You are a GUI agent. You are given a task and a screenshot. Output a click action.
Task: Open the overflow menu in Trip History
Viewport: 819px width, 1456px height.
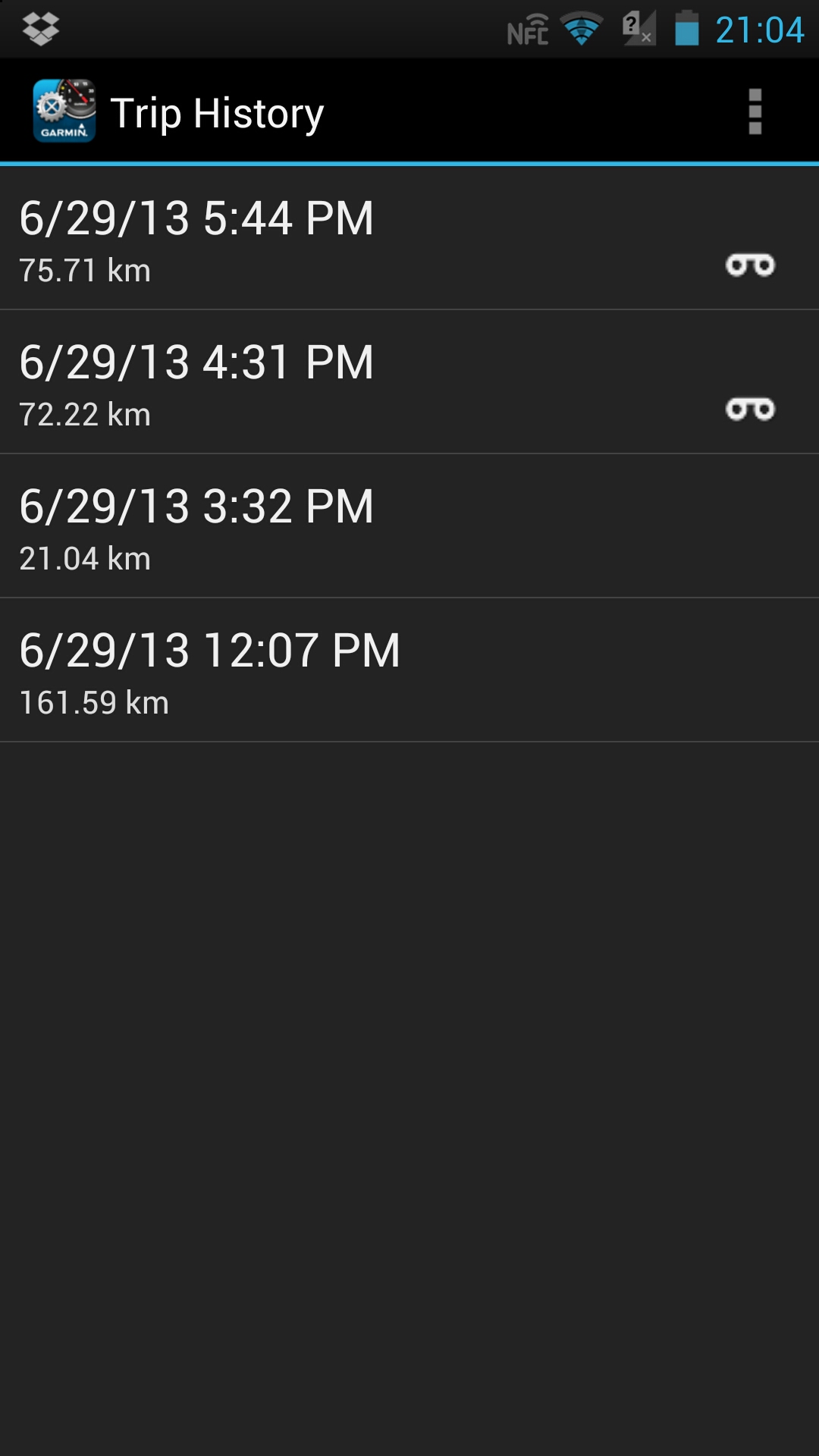755,111
